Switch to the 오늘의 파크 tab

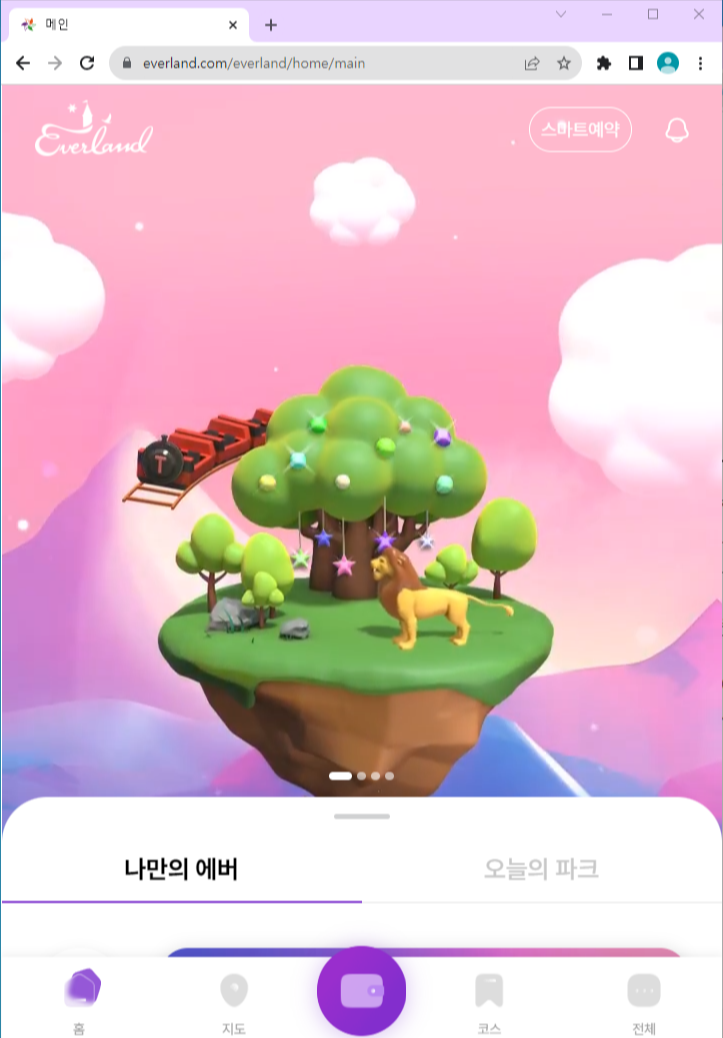click(541, 869)
